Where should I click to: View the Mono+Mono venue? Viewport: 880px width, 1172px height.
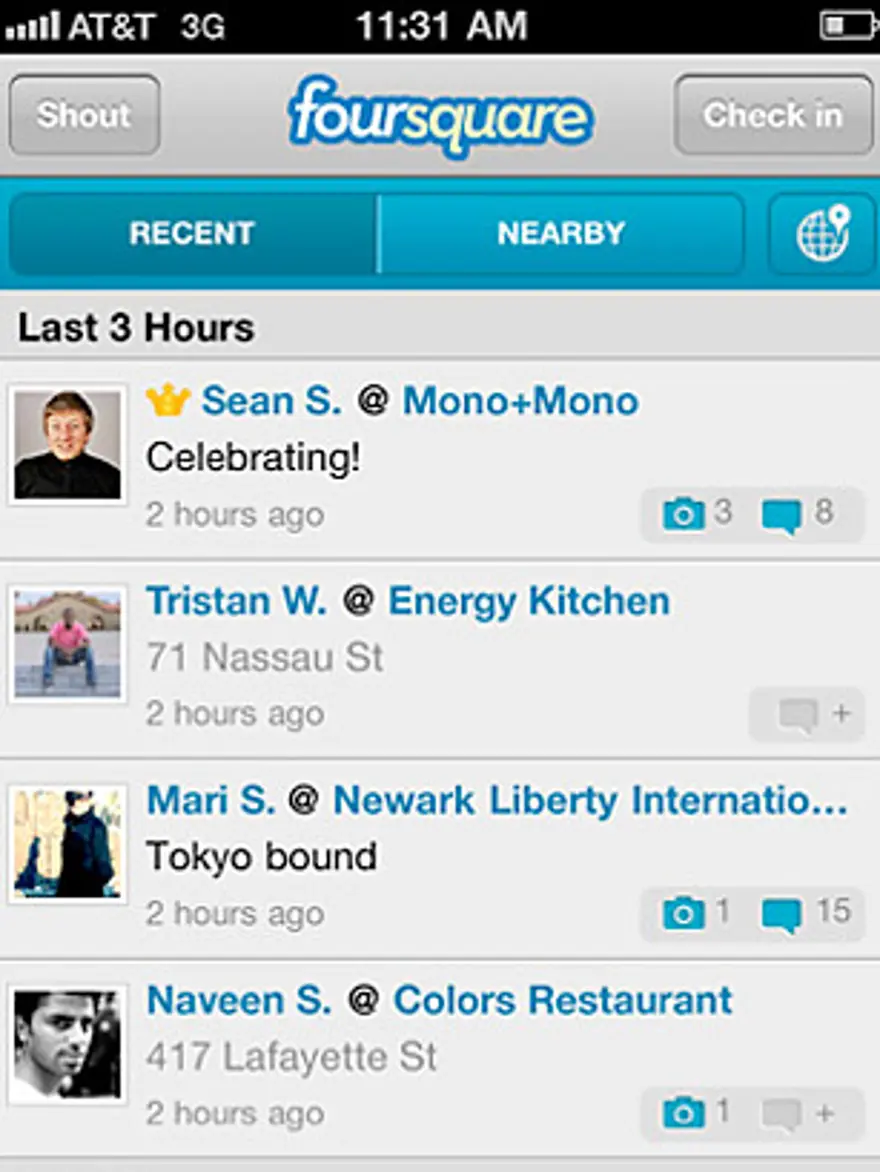tap(520, 402)
